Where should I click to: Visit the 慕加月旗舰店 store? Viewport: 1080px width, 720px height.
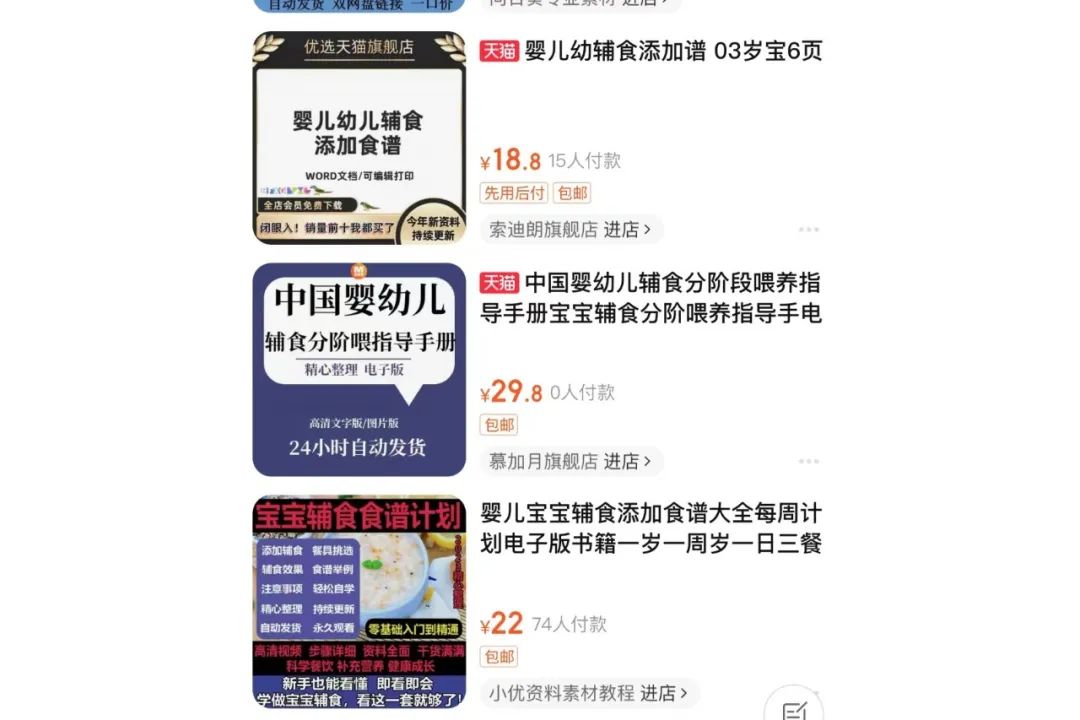click(x=571, y=461)
